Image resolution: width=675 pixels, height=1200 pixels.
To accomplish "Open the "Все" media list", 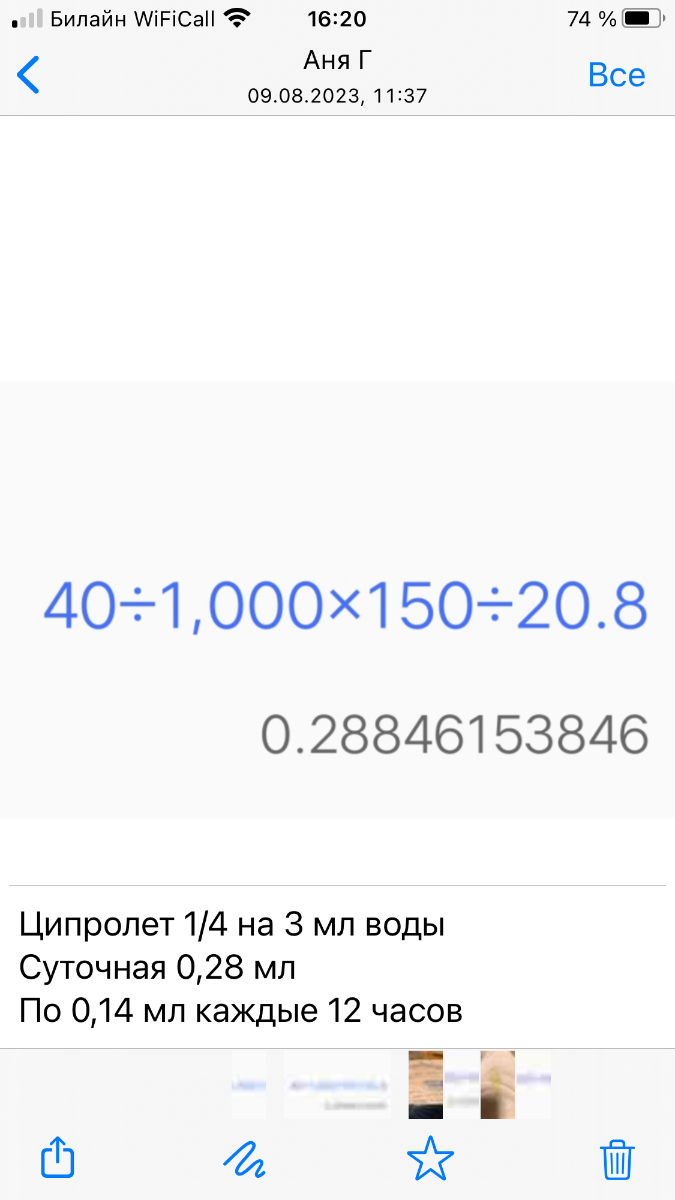I will pyautogui.click(x=616, y=75).
